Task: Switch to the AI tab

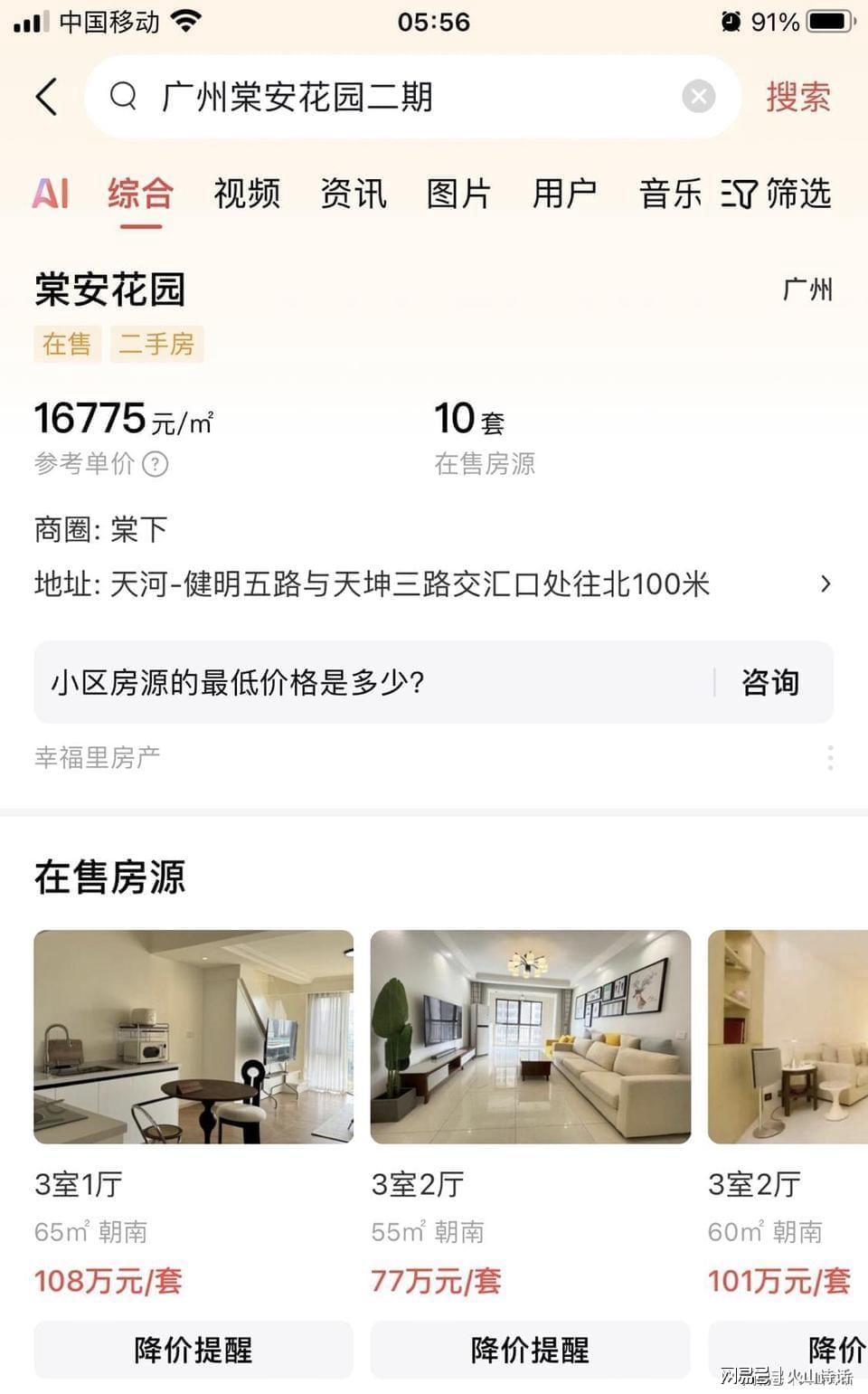Action: coord(51,194)
